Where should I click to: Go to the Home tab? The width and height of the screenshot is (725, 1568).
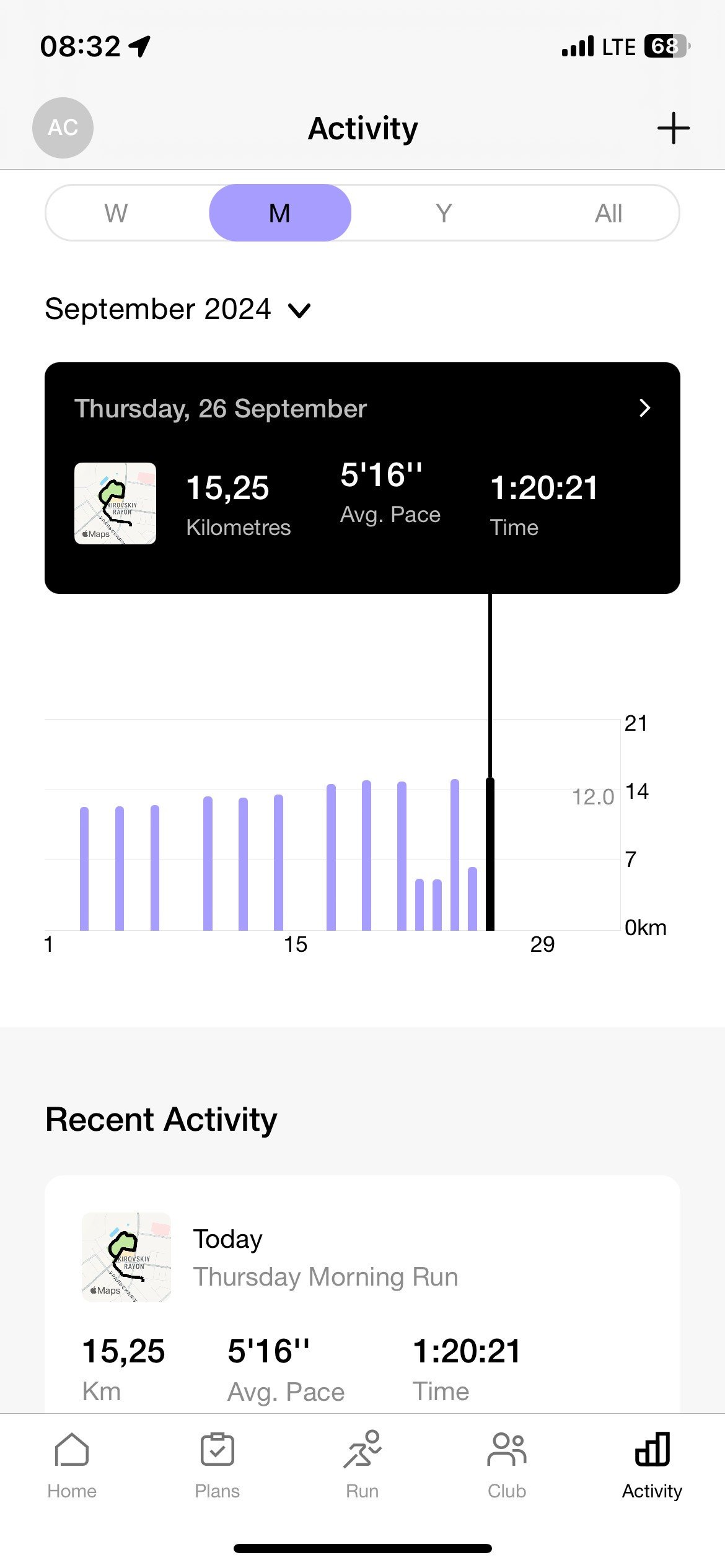click(x=72, y=1466)
